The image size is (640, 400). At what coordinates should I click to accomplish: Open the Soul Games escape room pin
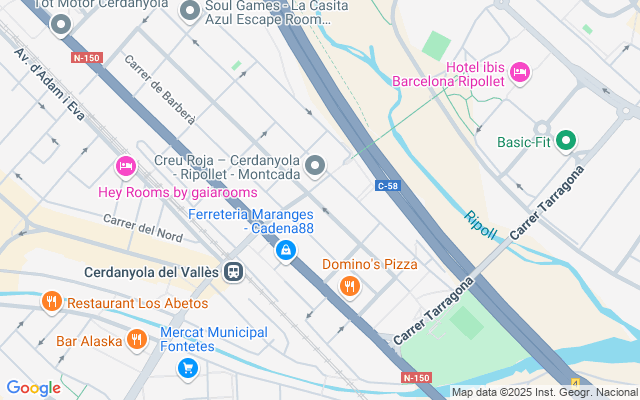tap(190, 12)
